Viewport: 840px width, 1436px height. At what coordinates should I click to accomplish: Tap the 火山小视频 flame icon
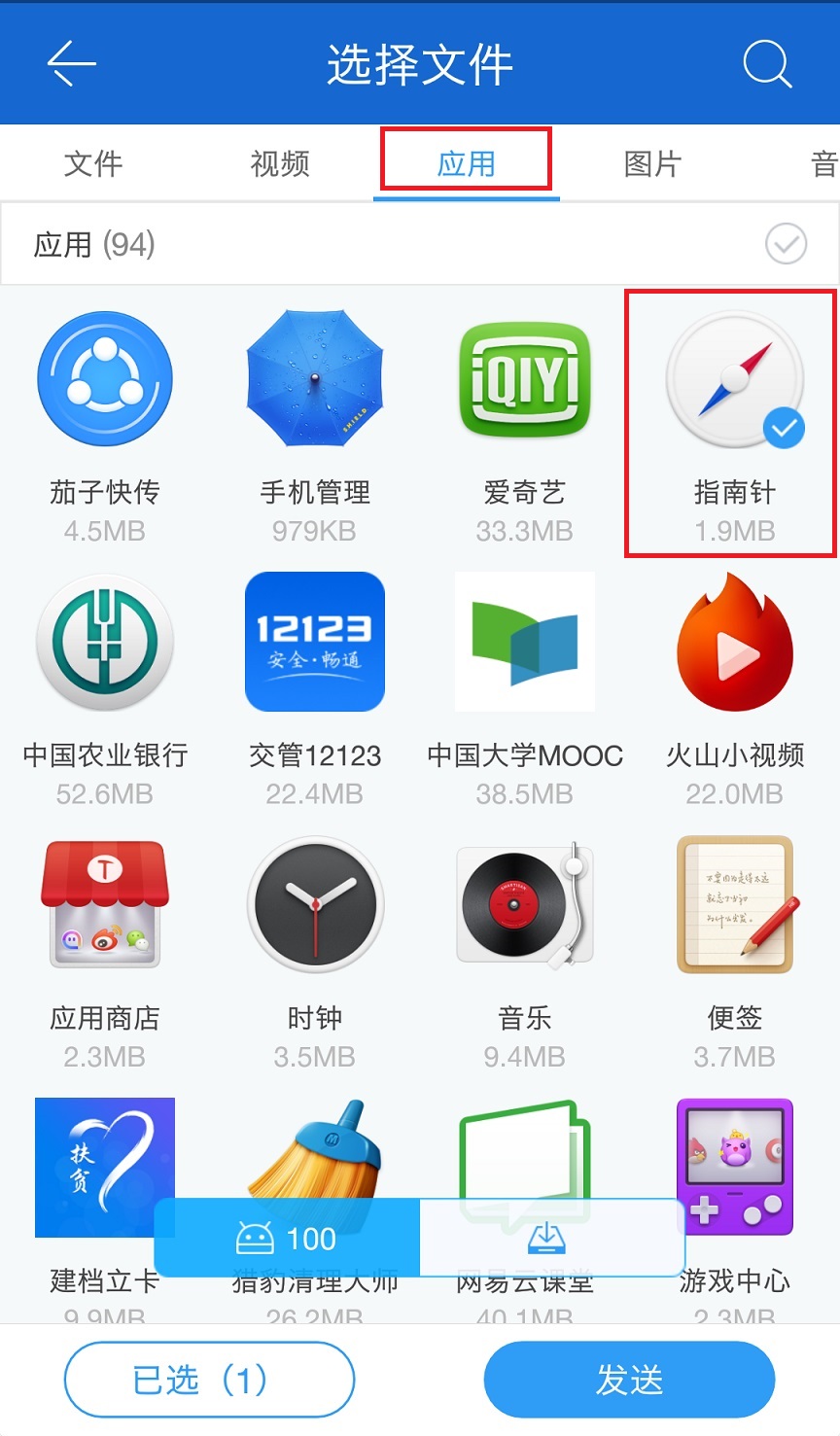(x=734, y=642)
